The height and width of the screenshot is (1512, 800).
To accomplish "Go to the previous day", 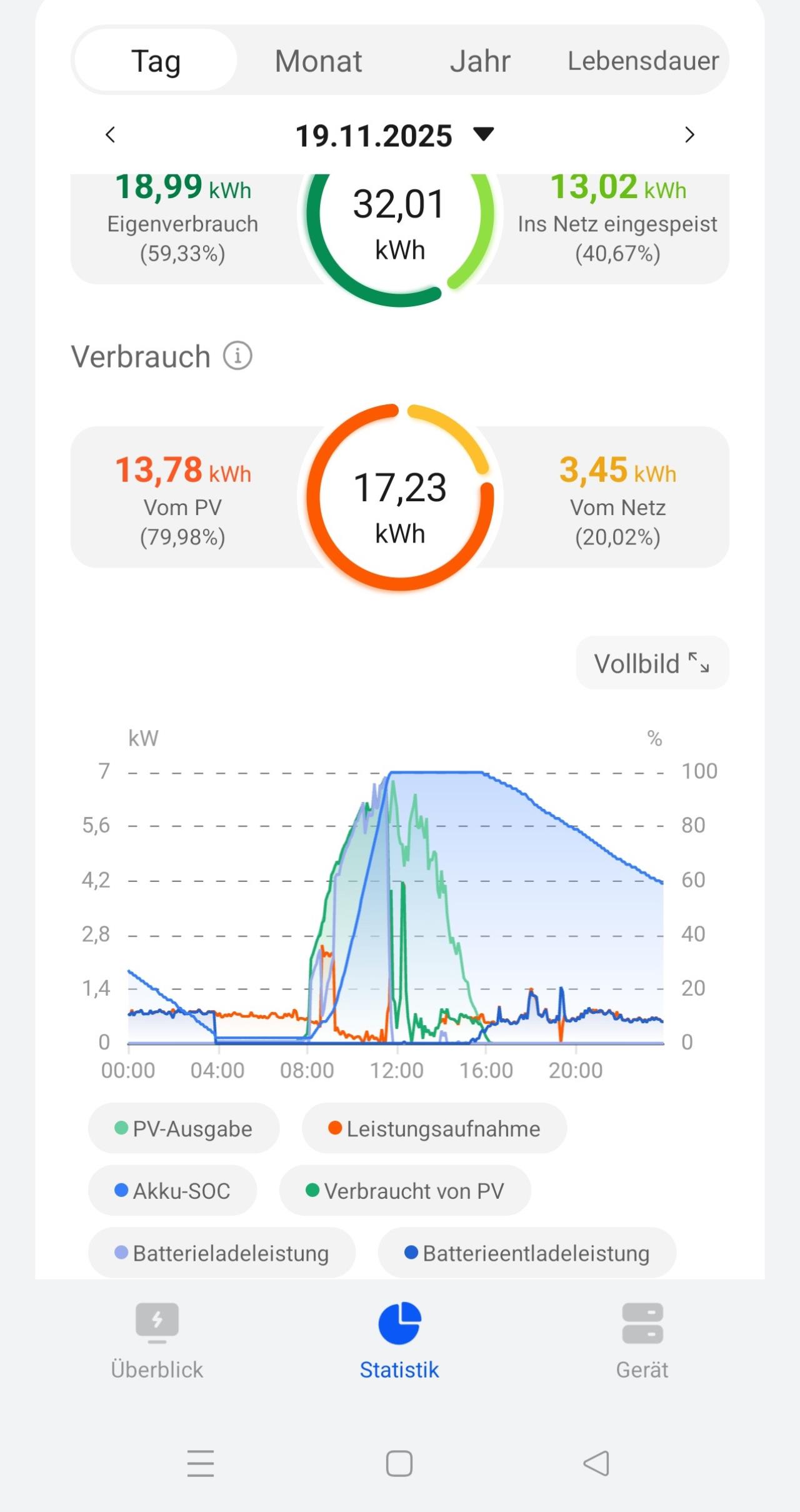I will [111, 135].
